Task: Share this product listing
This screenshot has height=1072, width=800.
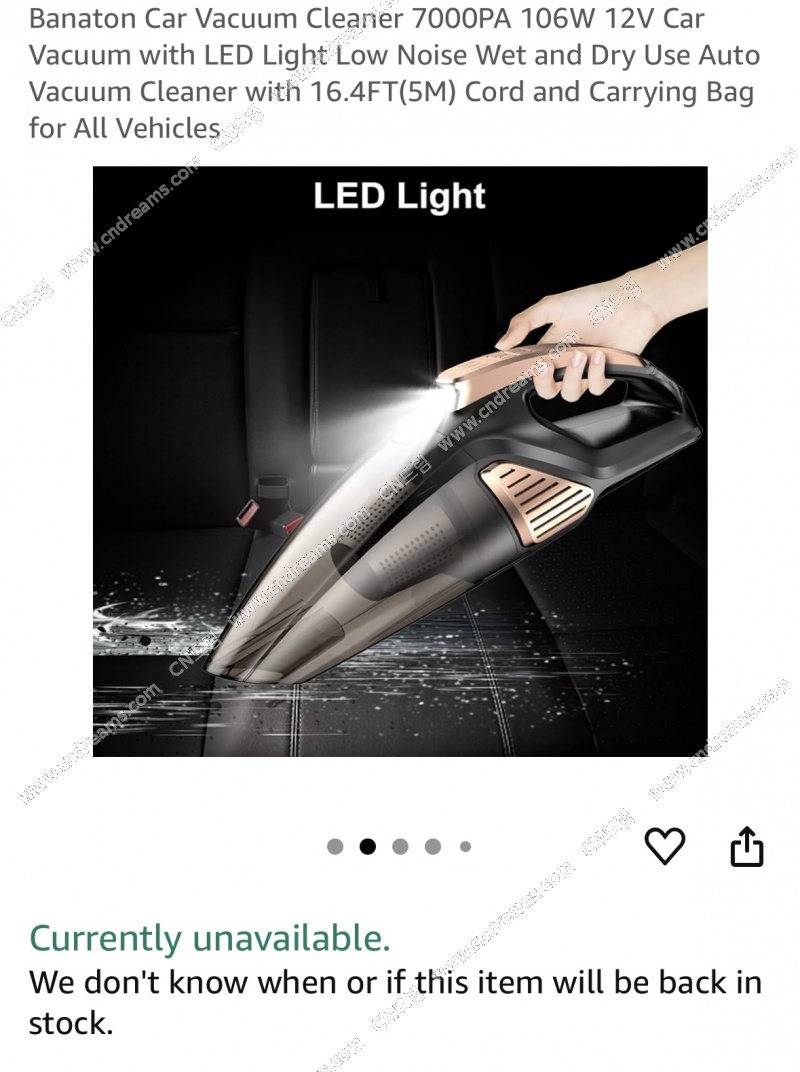Action: [x=746, y=847]
